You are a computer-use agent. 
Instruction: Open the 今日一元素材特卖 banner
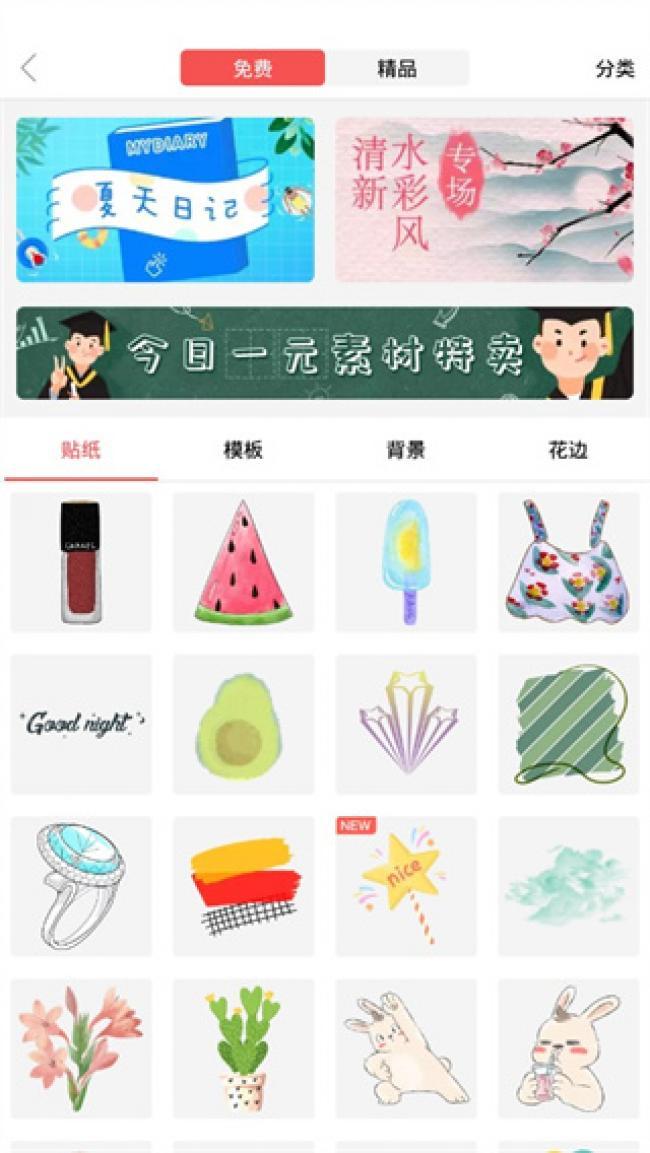[x=324, y=353]
